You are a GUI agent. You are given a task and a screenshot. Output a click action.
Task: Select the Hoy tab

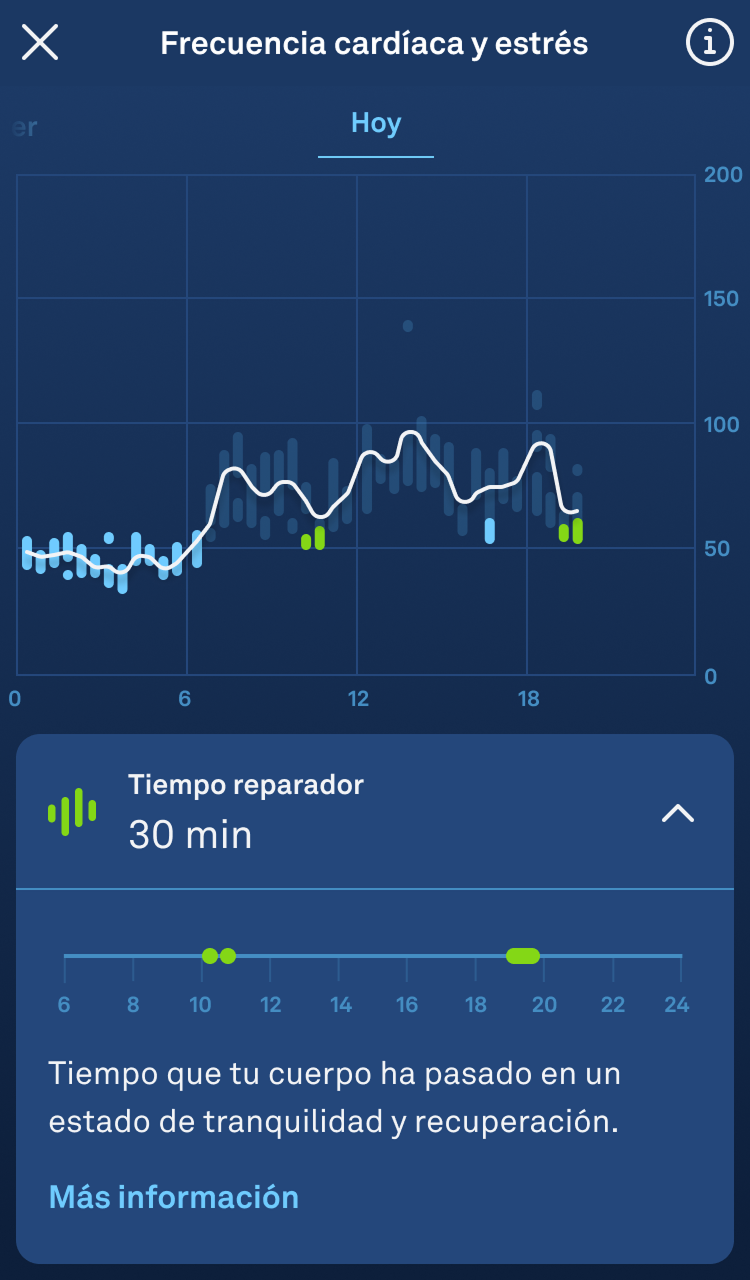(376, 123)
